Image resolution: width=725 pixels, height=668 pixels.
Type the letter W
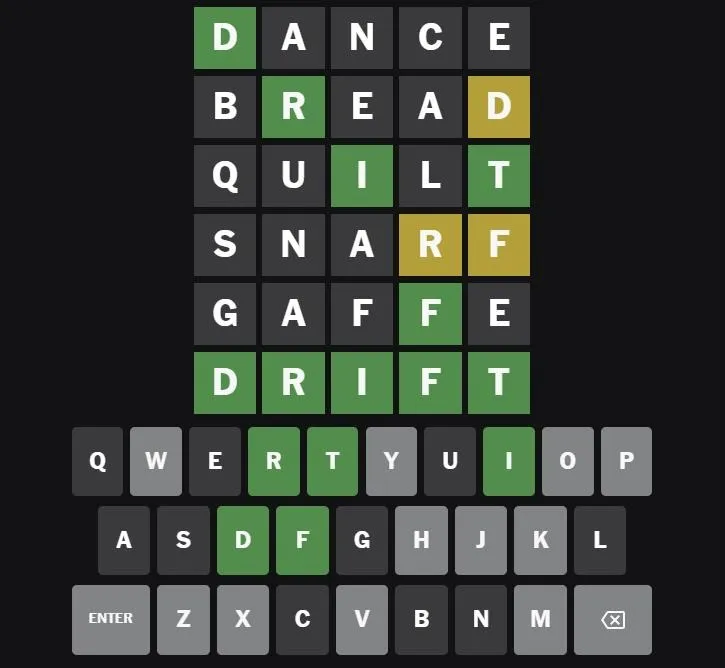[x=156, y=461]
